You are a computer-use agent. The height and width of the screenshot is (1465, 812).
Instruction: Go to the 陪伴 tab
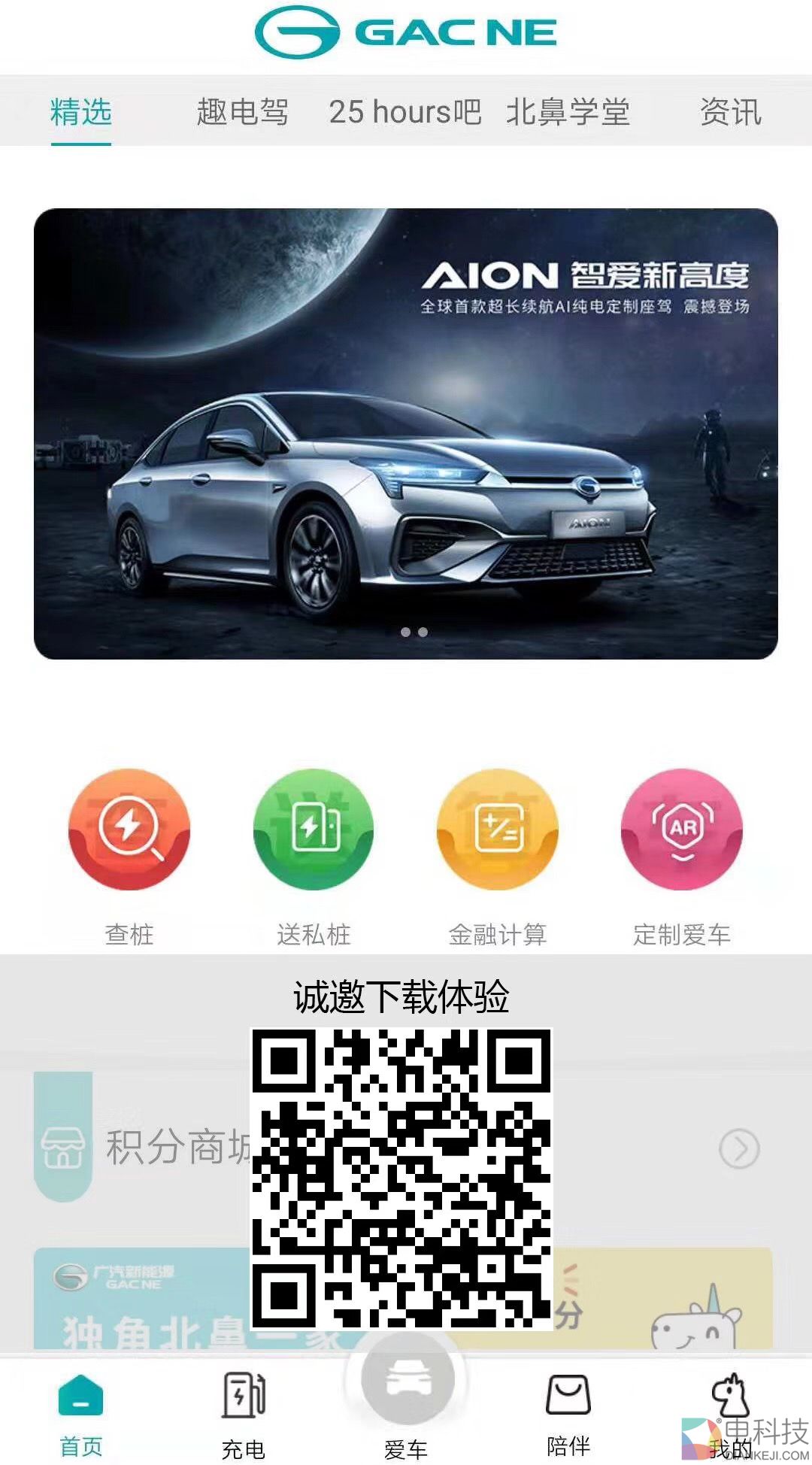point(568,1414)
